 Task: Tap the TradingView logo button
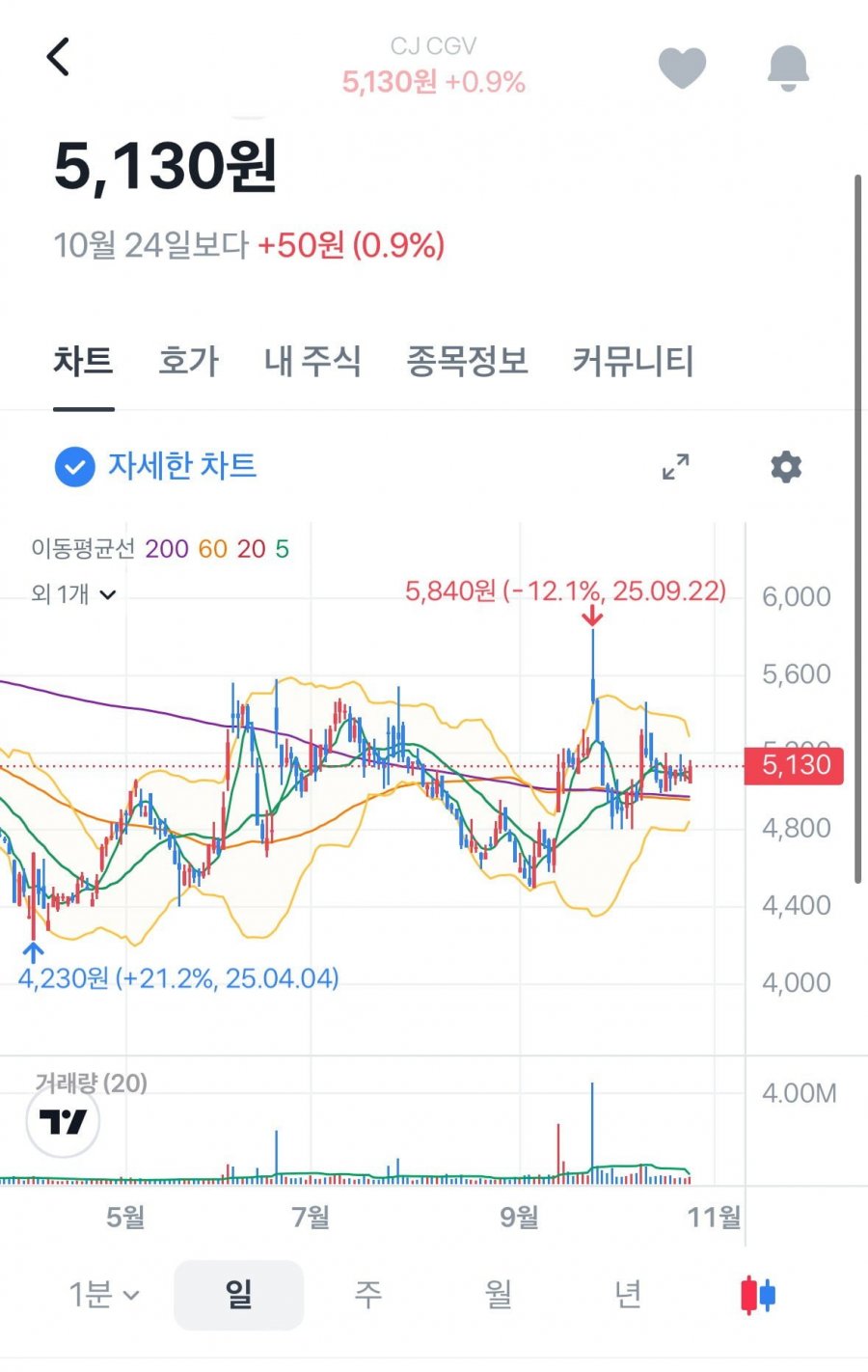(63, 1121)
